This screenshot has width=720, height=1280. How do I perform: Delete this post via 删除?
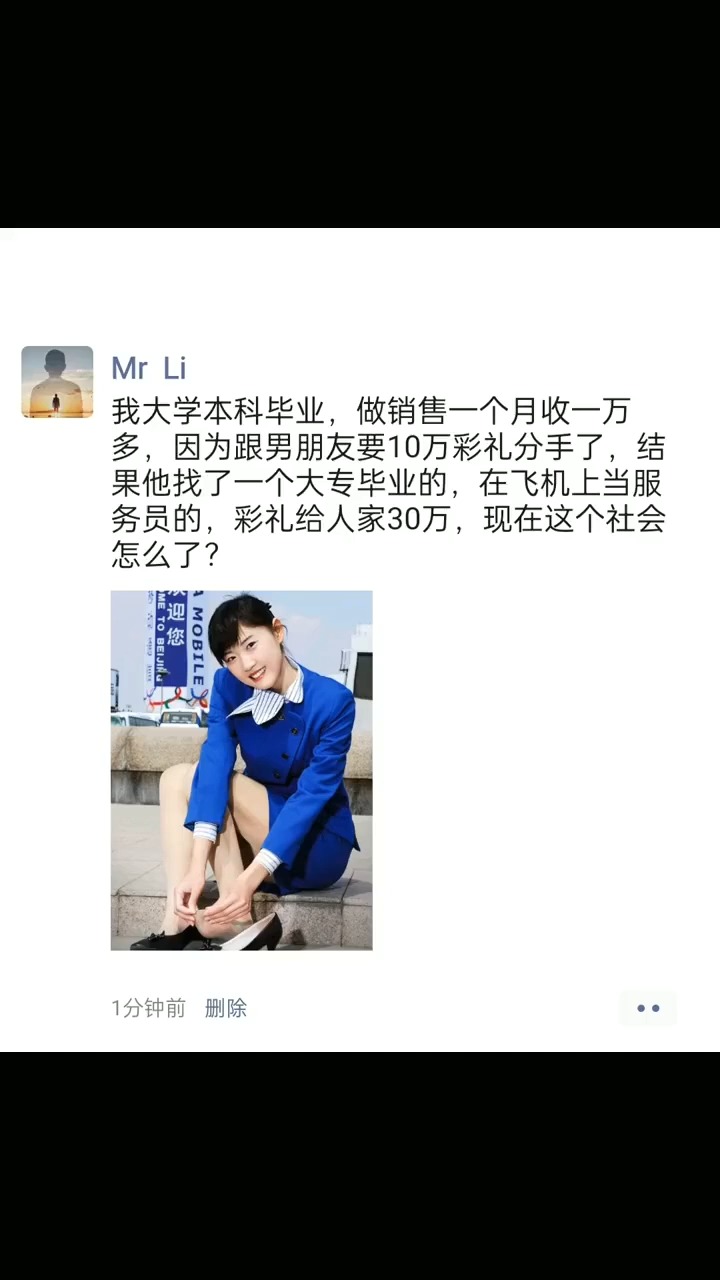(226, 1008)
